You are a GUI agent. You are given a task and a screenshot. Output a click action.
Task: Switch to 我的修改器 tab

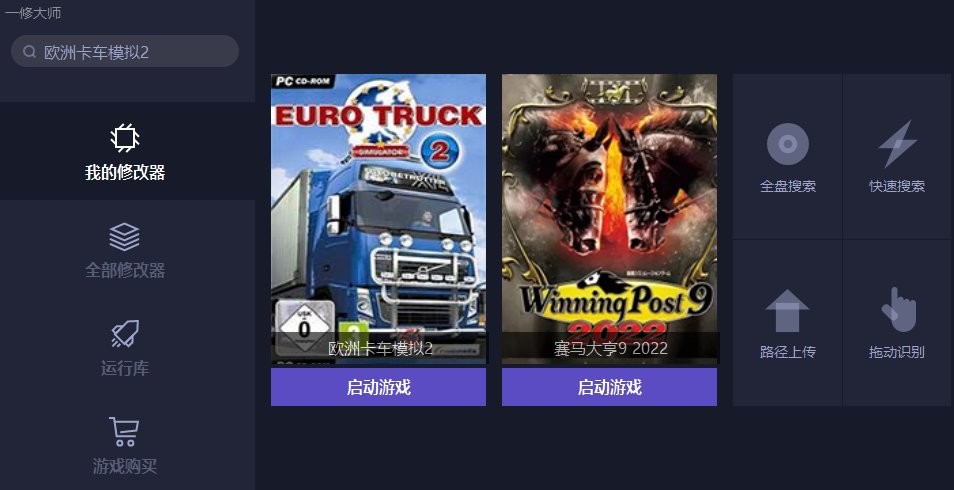point(125,152)
